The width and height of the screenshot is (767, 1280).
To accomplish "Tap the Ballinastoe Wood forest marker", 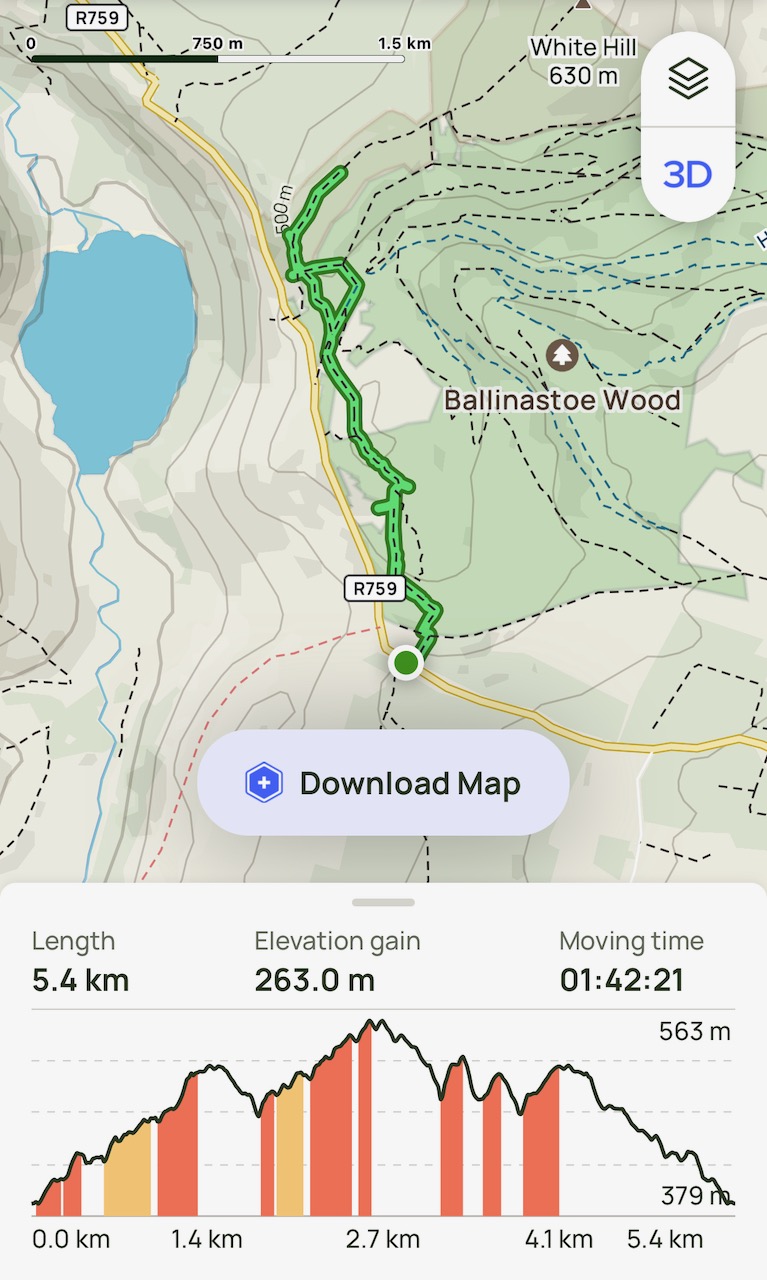I will pos(562,353).
